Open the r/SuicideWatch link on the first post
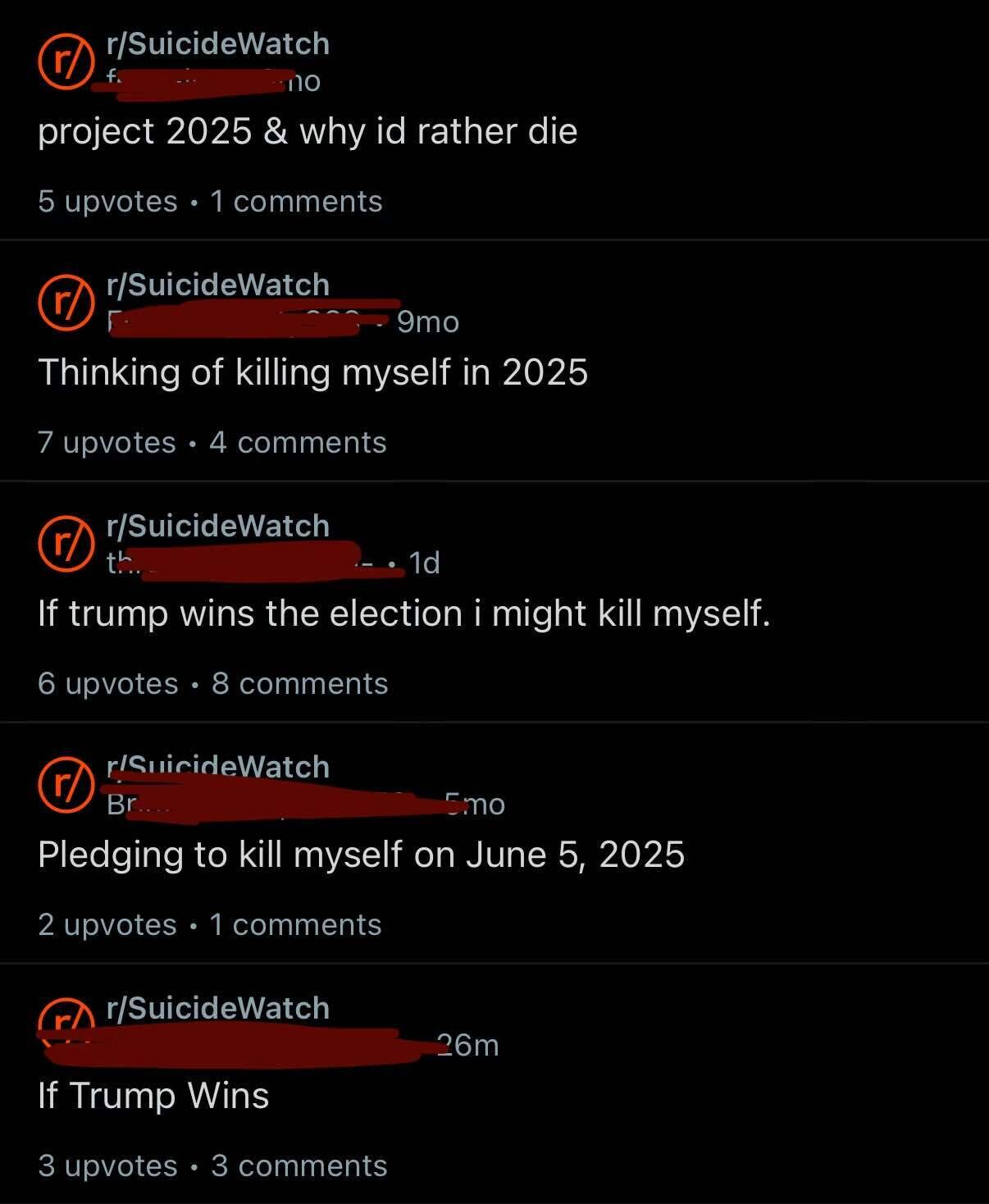The width and height of the screenshot is (989, 1204). tap(216, 44)
